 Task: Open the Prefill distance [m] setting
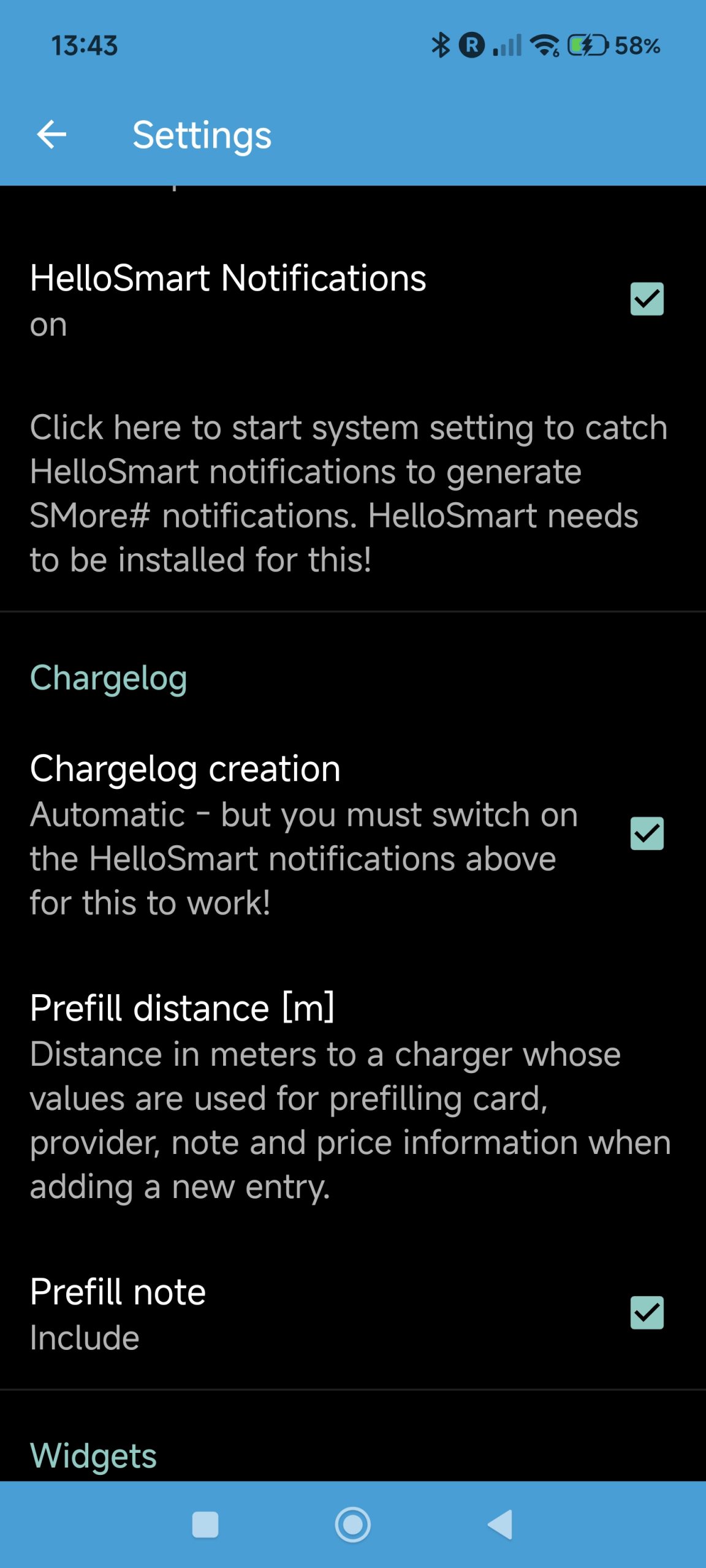(349, 1096)
